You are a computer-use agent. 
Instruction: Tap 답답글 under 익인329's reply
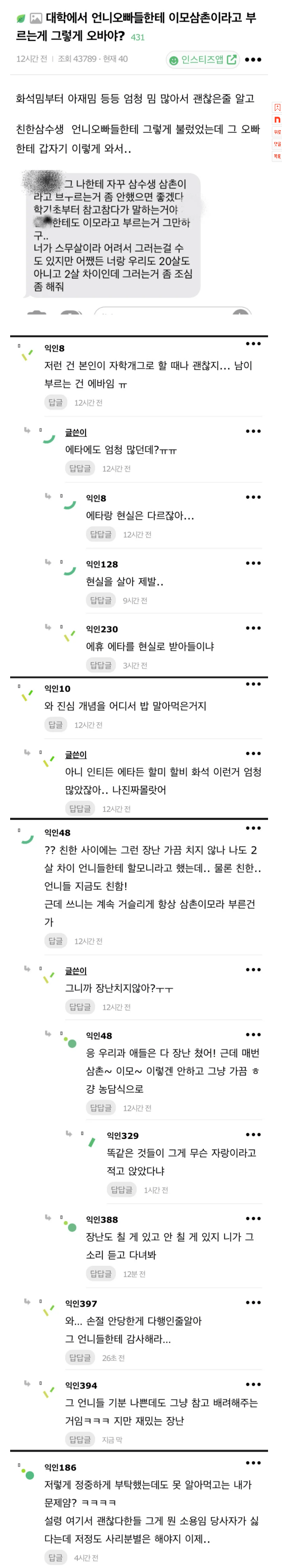tap(121, 1190)
